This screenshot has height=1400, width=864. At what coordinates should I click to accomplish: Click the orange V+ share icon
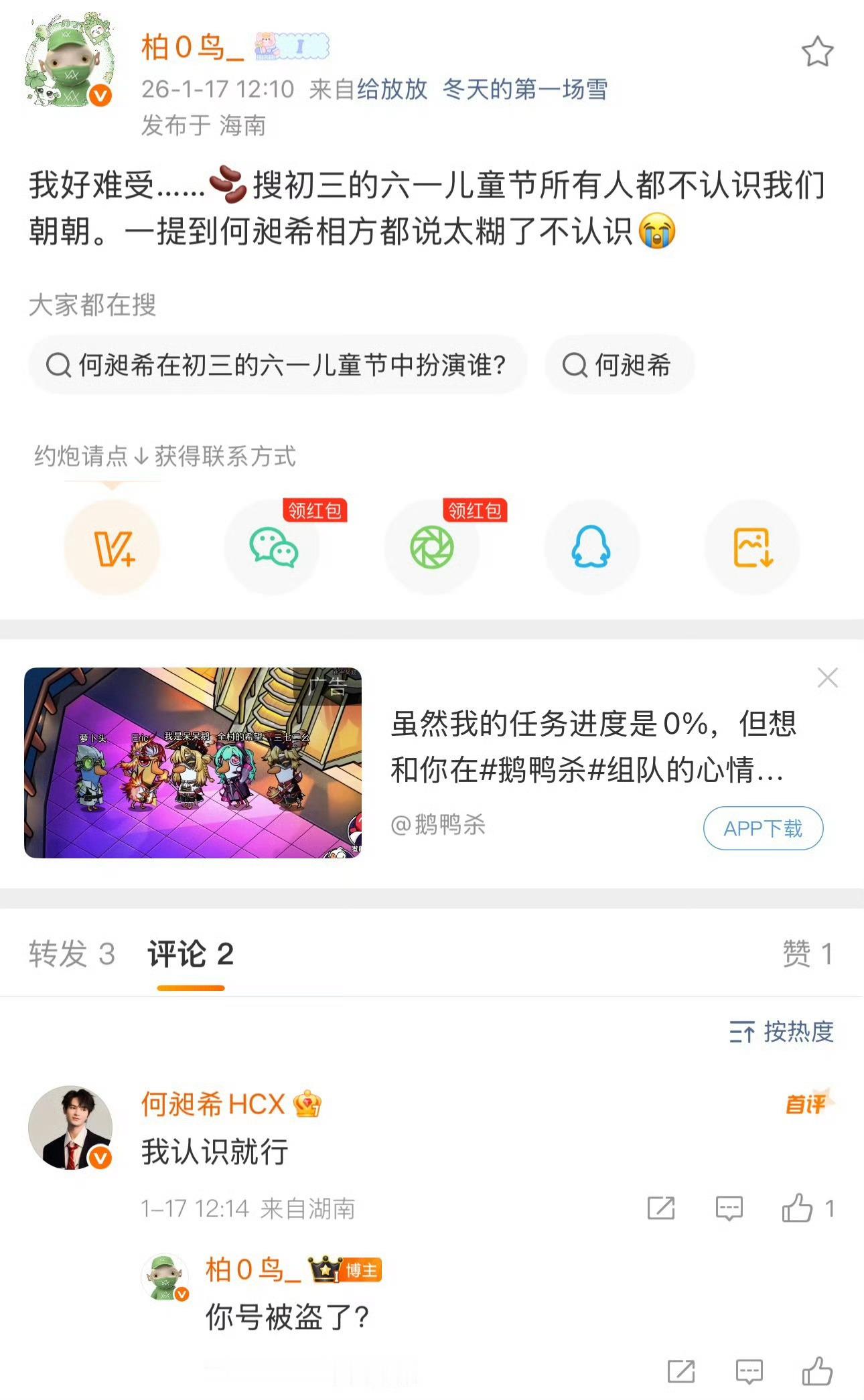tap(113, 547)
